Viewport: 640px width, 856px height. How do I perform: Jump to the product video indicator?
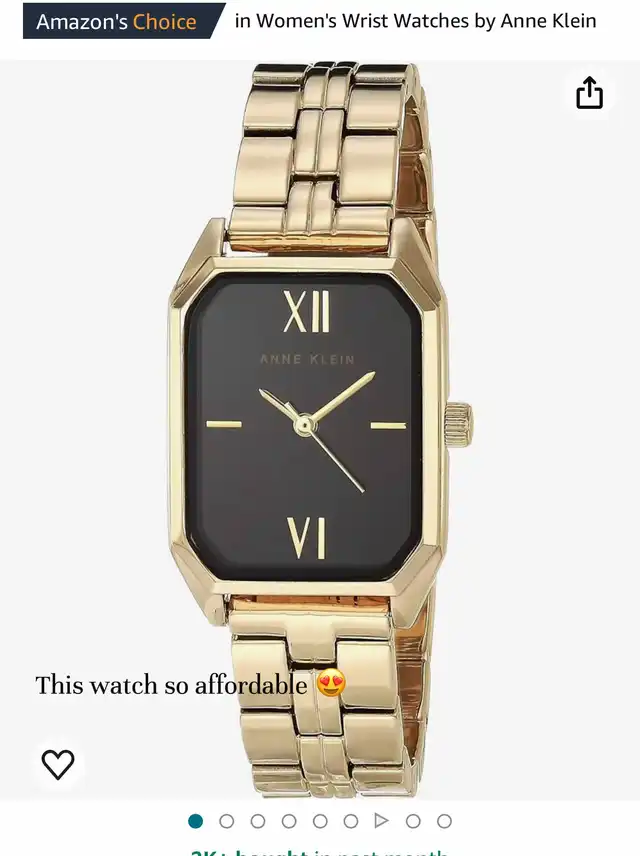381,821
